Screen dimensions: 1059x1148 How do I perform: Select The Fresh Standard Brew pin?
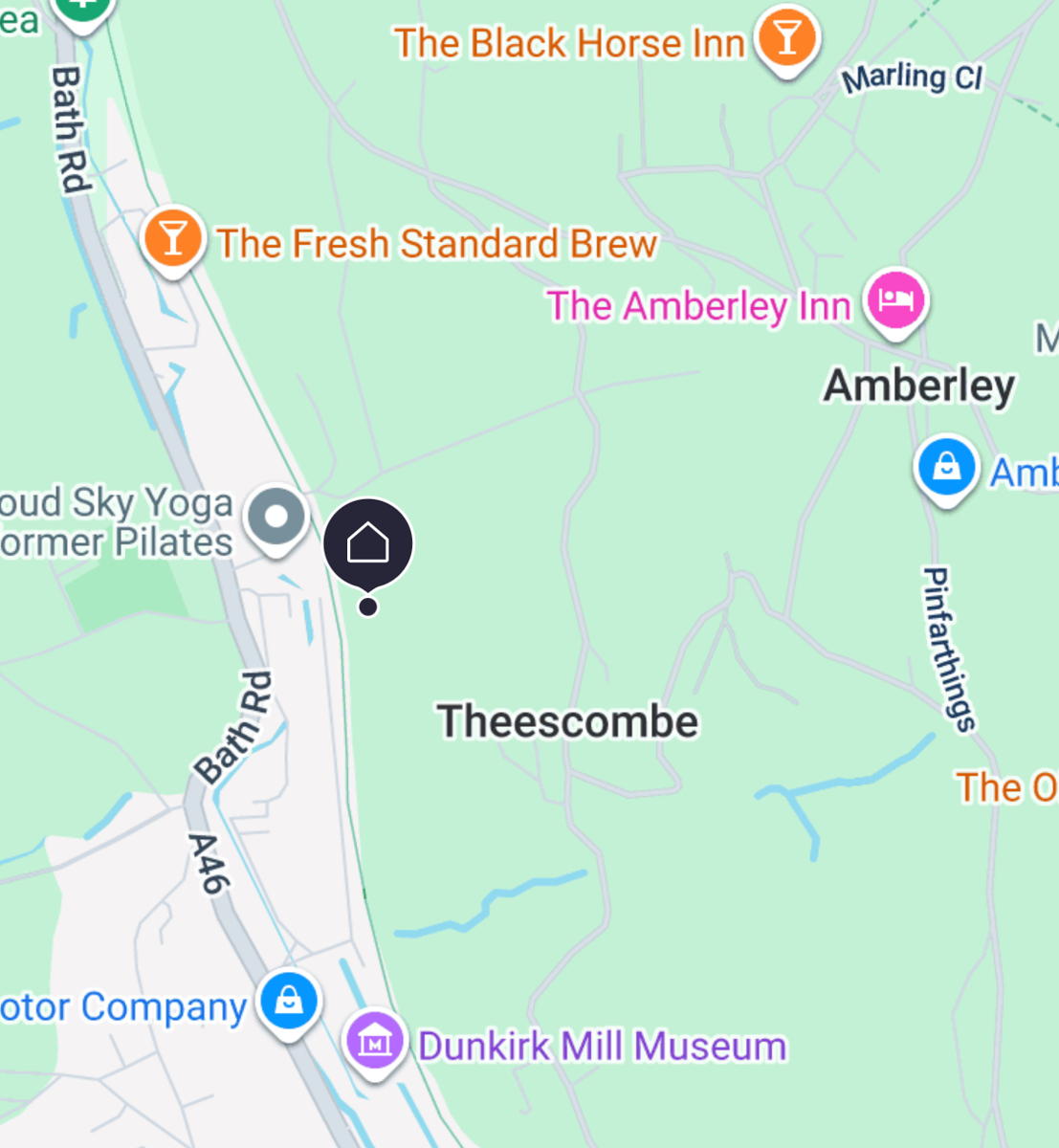point(173,237)
